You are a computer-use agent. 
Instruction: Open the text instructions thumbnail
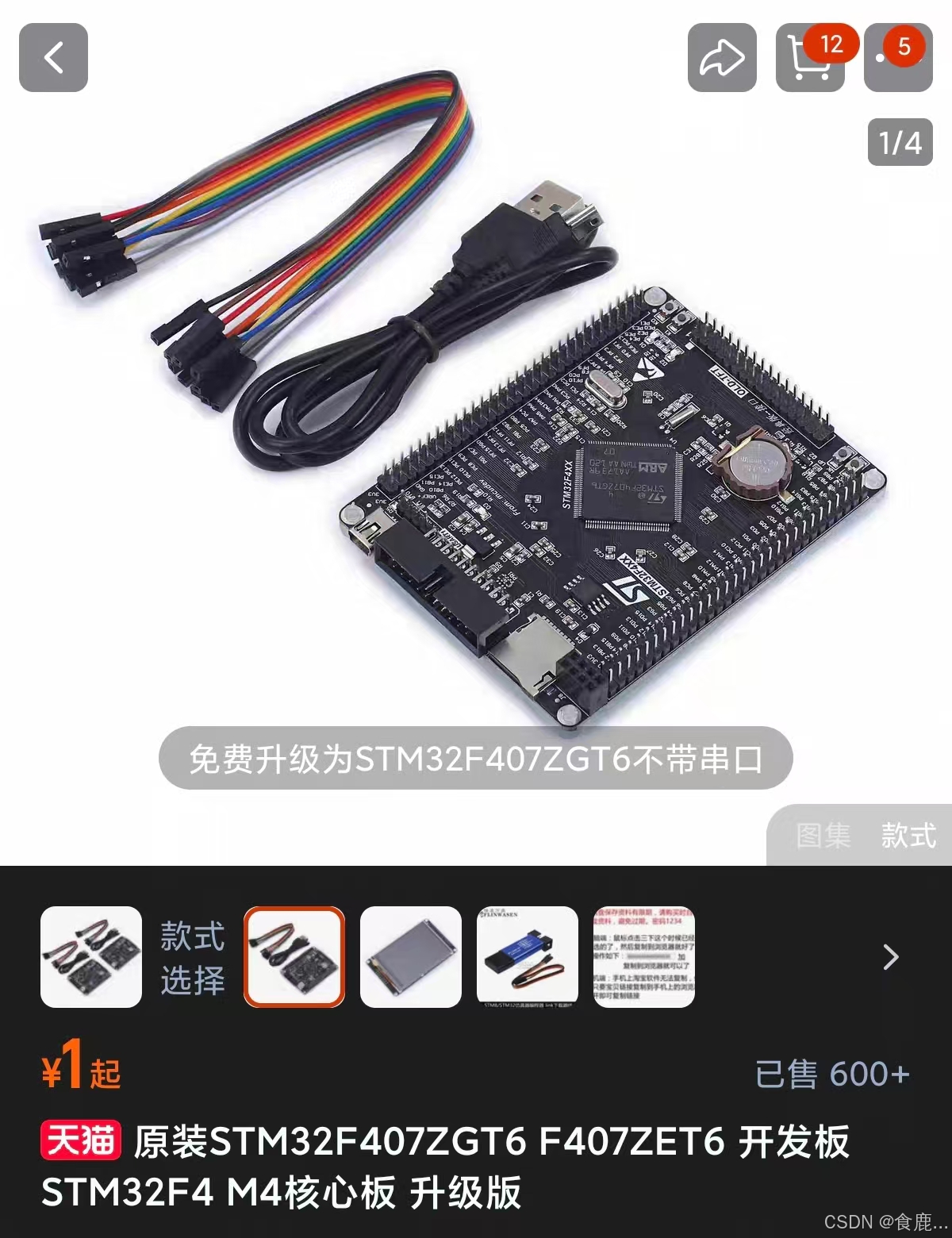(x=643, y=957)
